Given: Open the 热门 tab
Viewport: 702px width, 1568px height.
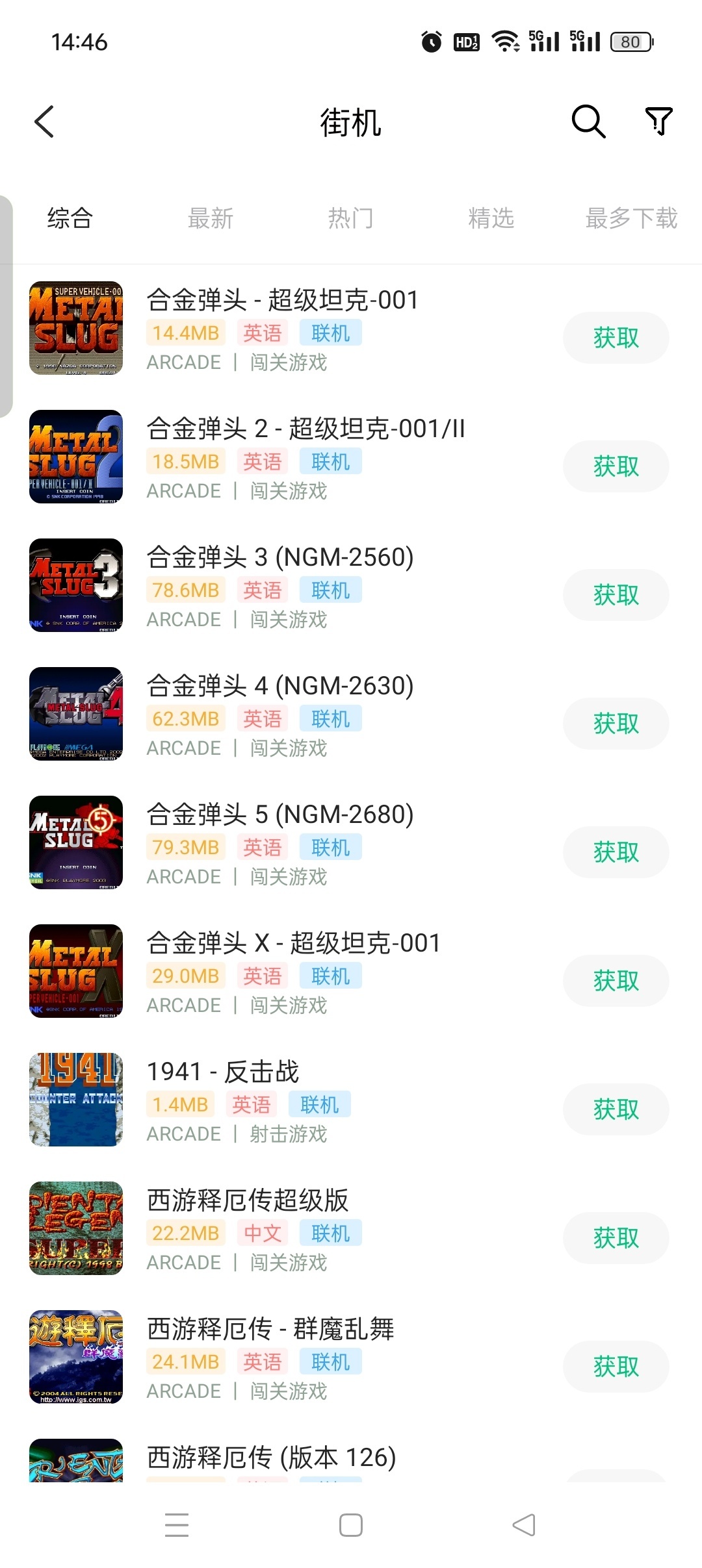Looking at the screenshot, I should click(x=351, y=219).
